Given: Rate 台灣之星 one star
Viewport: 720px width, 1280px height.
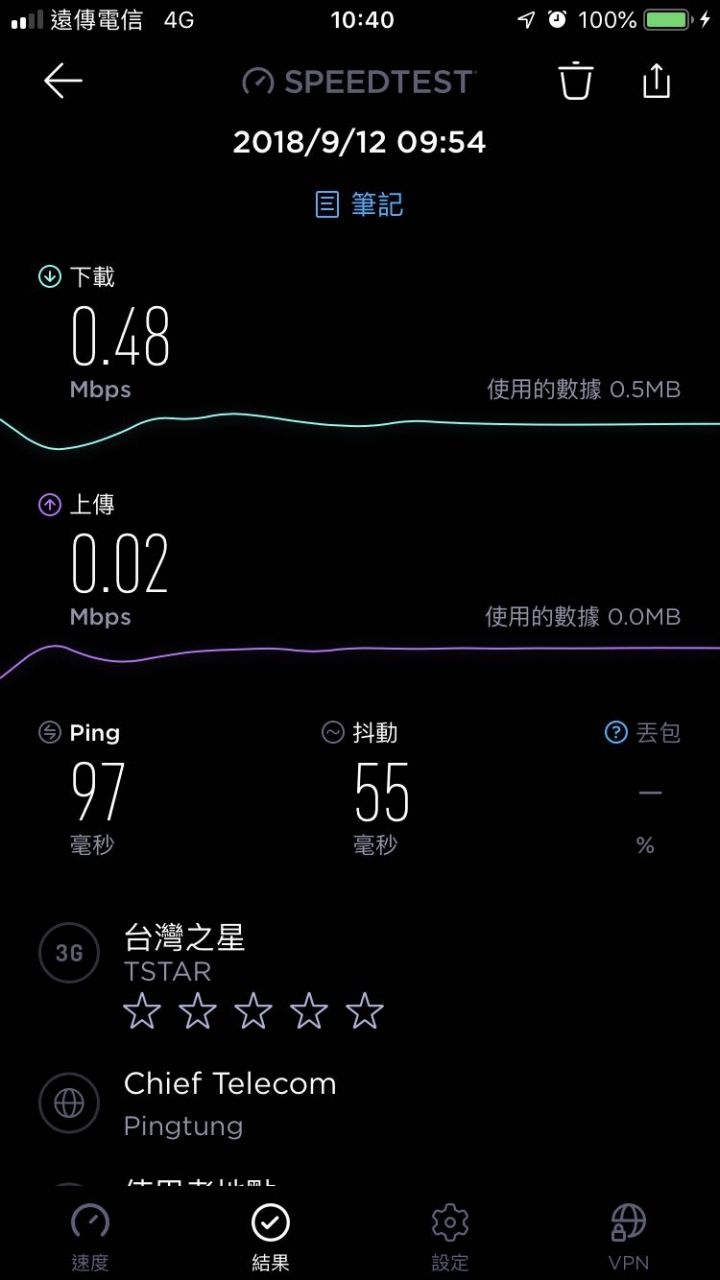Looking at the screenshot, I should [142, 1012].
